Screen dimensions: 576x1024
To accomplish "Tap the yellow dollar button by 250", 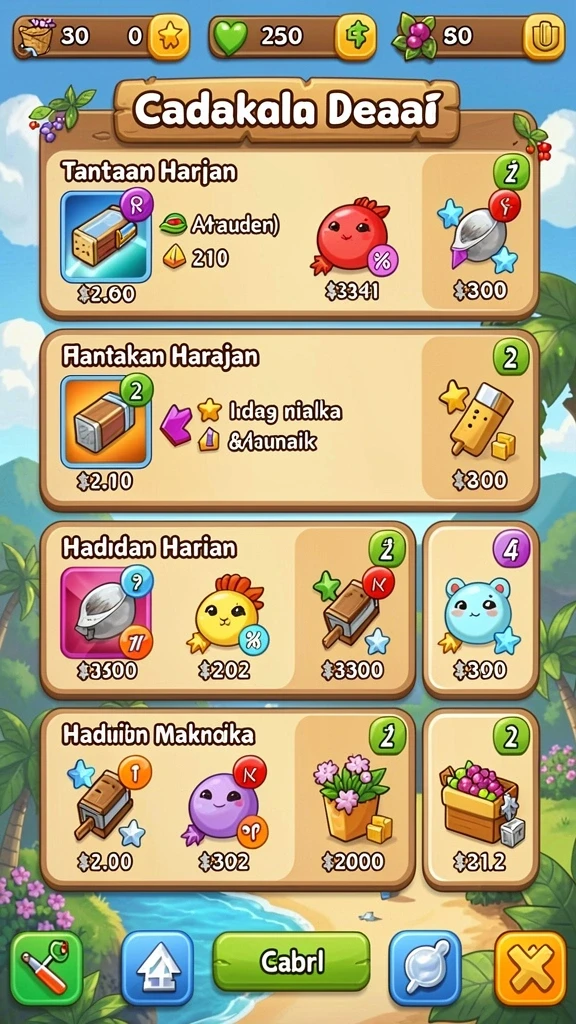I will tap(355, 37).
